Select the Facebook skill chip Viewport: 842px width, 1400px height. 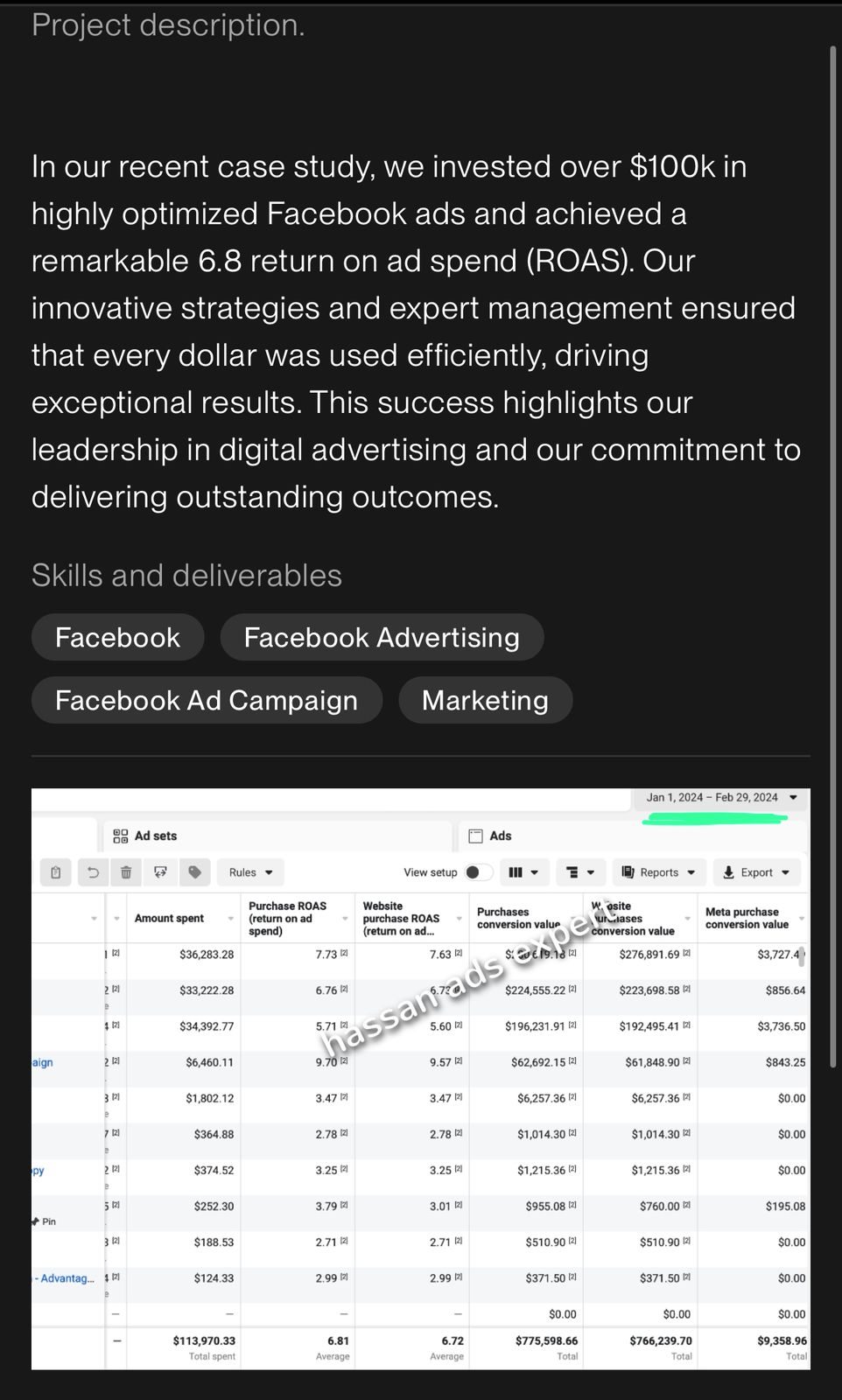coord(117,638)
